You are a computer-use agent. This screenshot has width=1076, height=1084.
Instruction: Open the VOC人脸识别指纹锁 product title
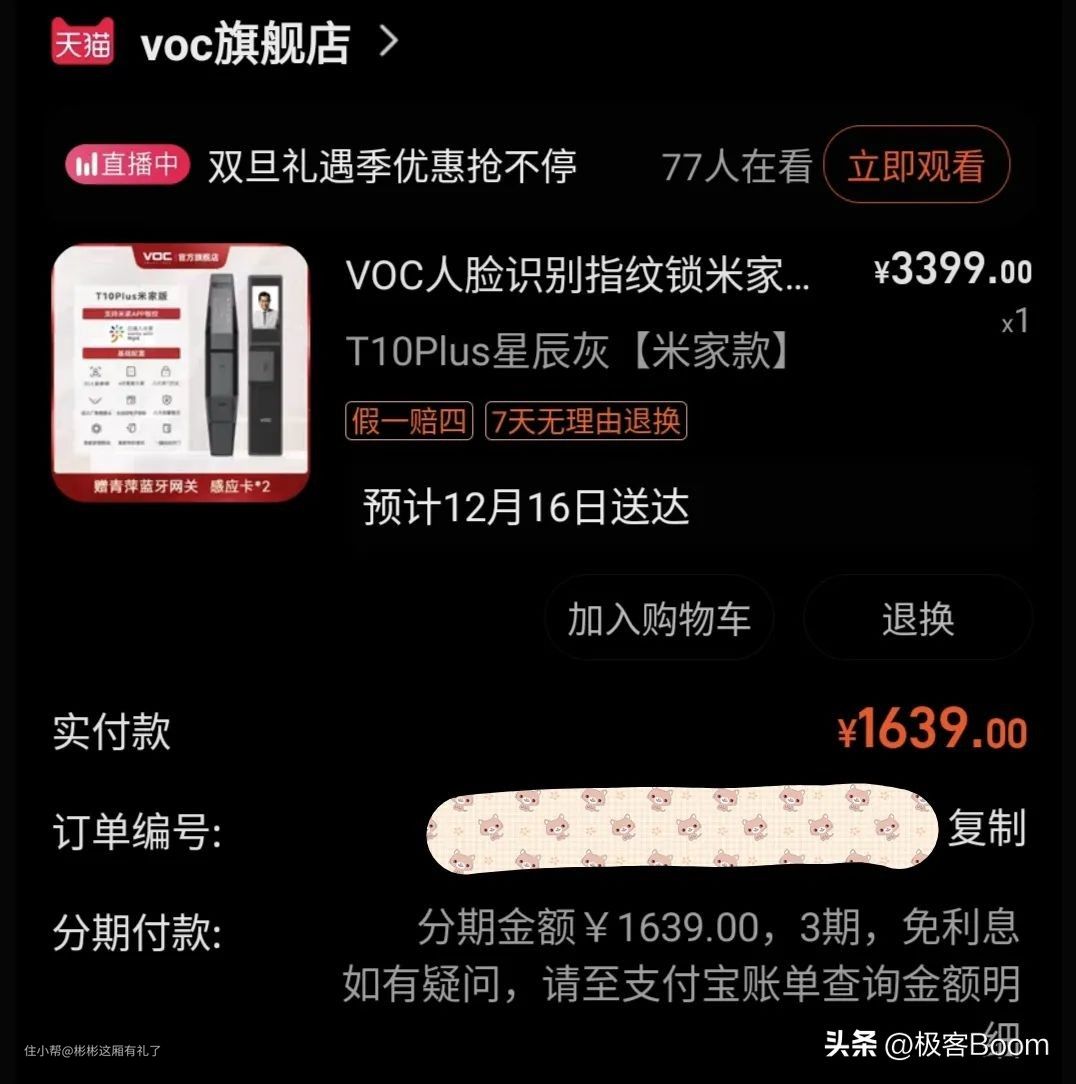click(578, 275)
